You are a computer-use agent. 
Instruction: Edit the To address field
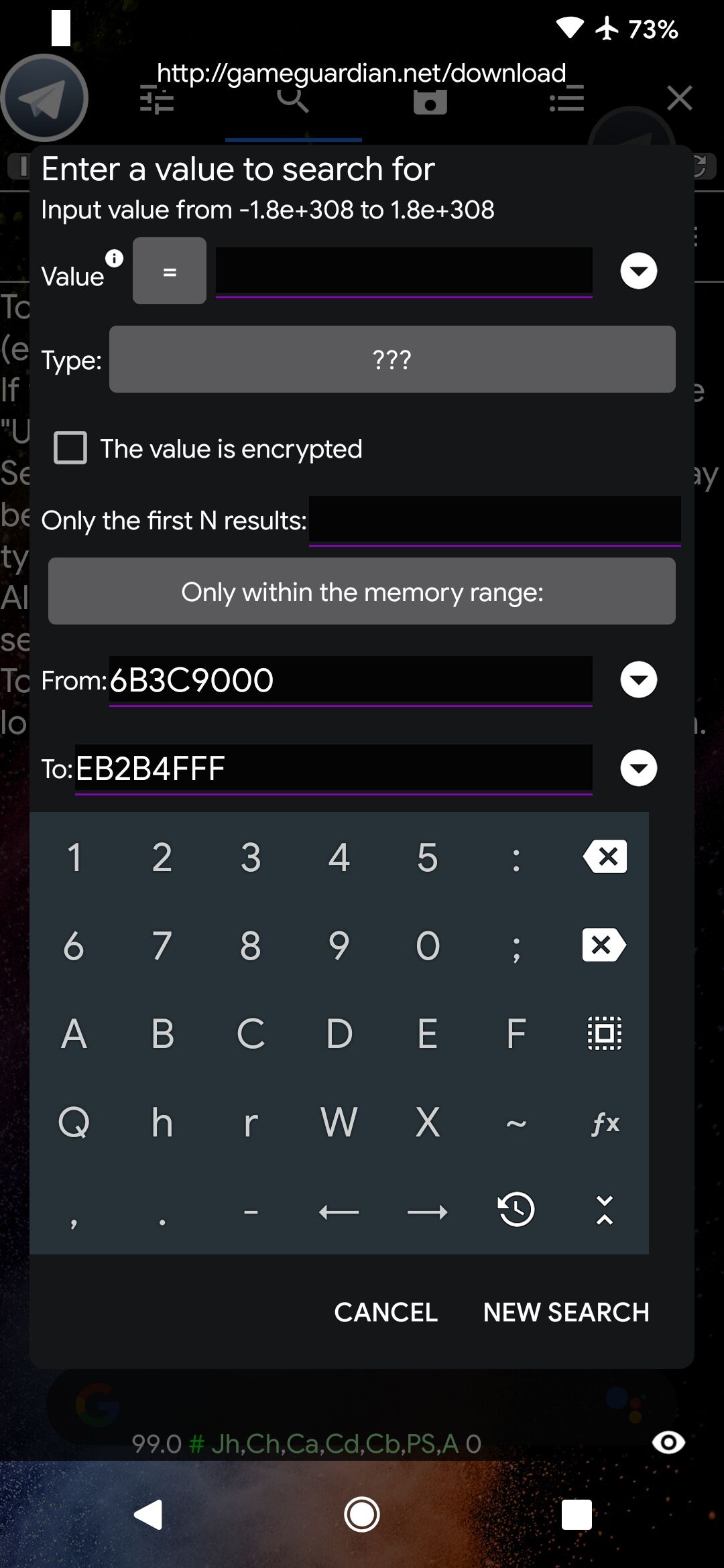point(333,769)
